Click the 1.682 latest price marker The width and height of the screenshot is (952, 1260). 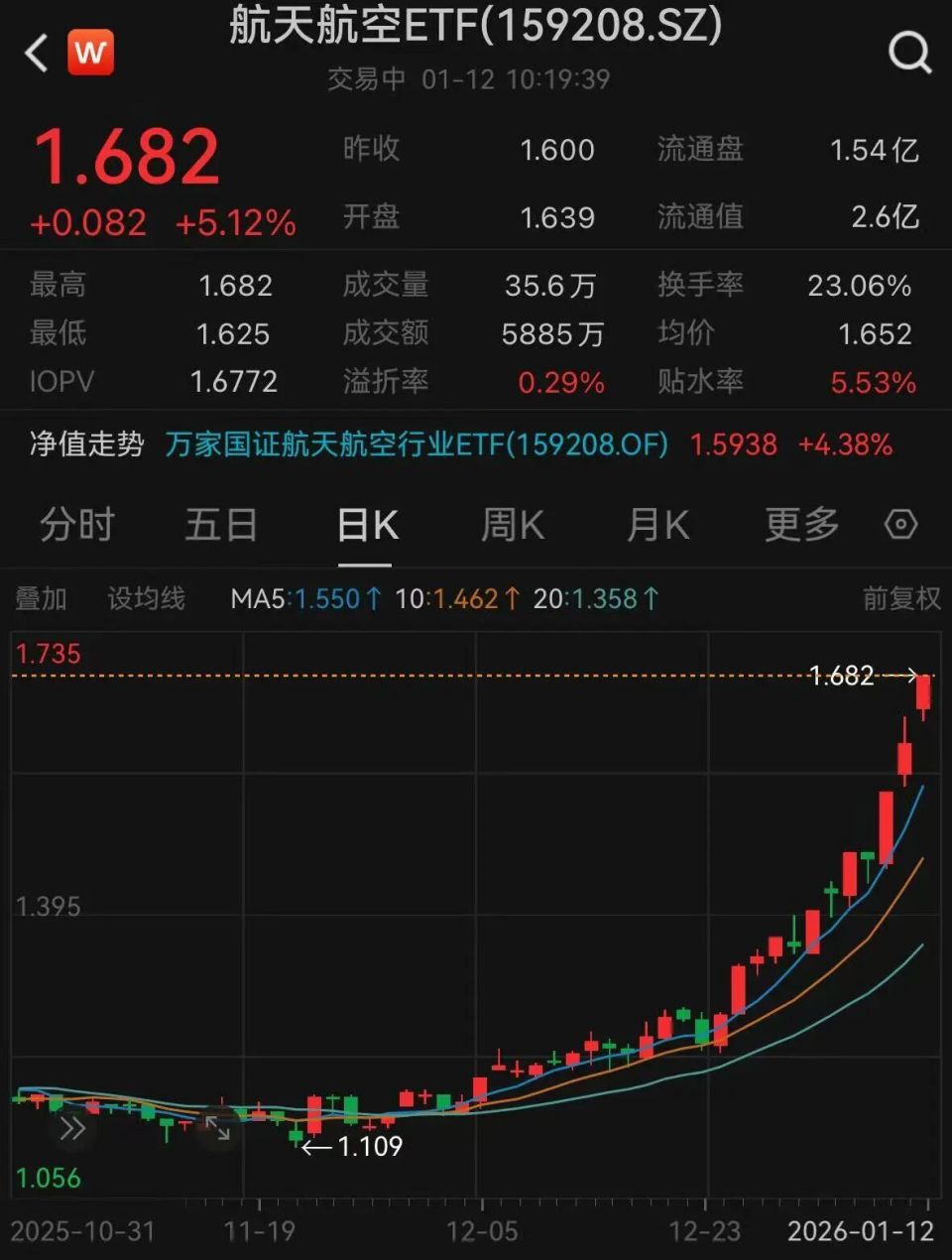click(841, 676)
